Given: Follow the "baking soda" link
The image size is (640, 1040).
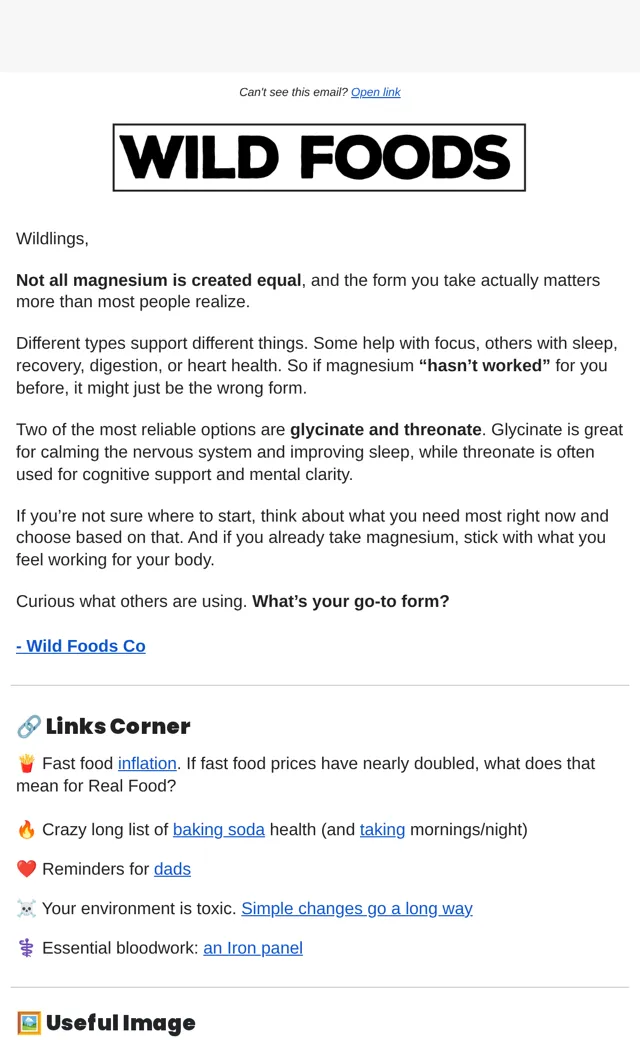Looking at the screenshot, I should click(x=219, y=830).
